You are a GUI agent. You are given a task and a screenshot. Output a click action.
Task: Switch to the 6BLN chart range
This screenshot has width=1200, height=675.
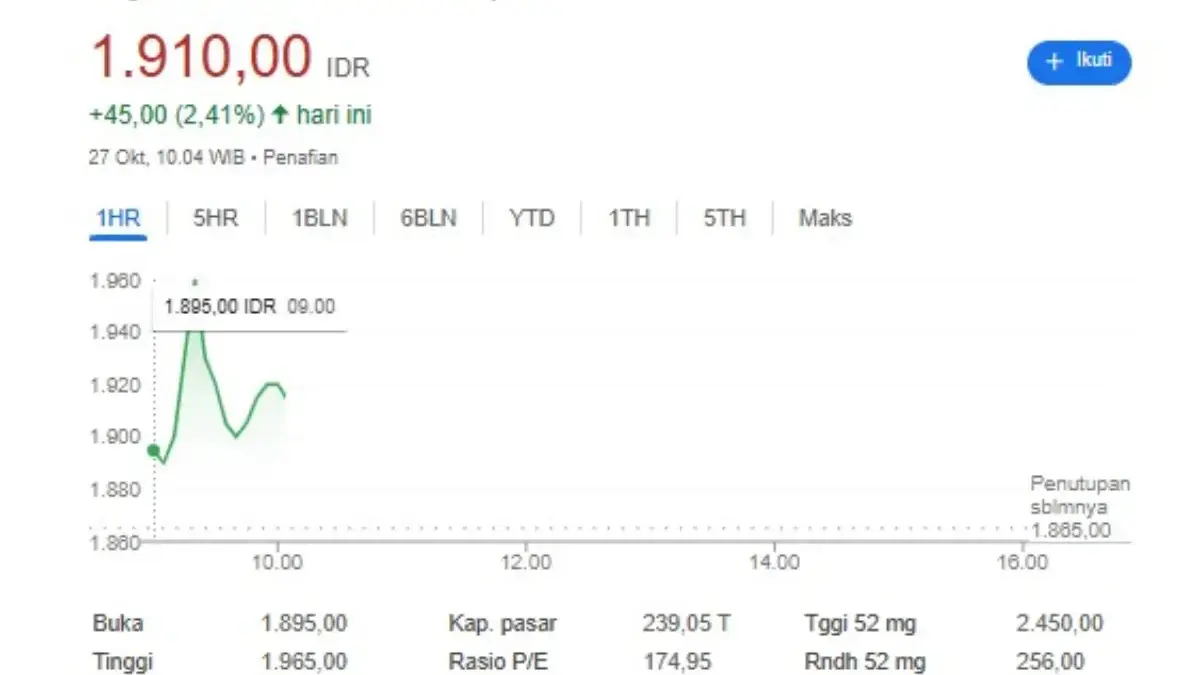428,218
